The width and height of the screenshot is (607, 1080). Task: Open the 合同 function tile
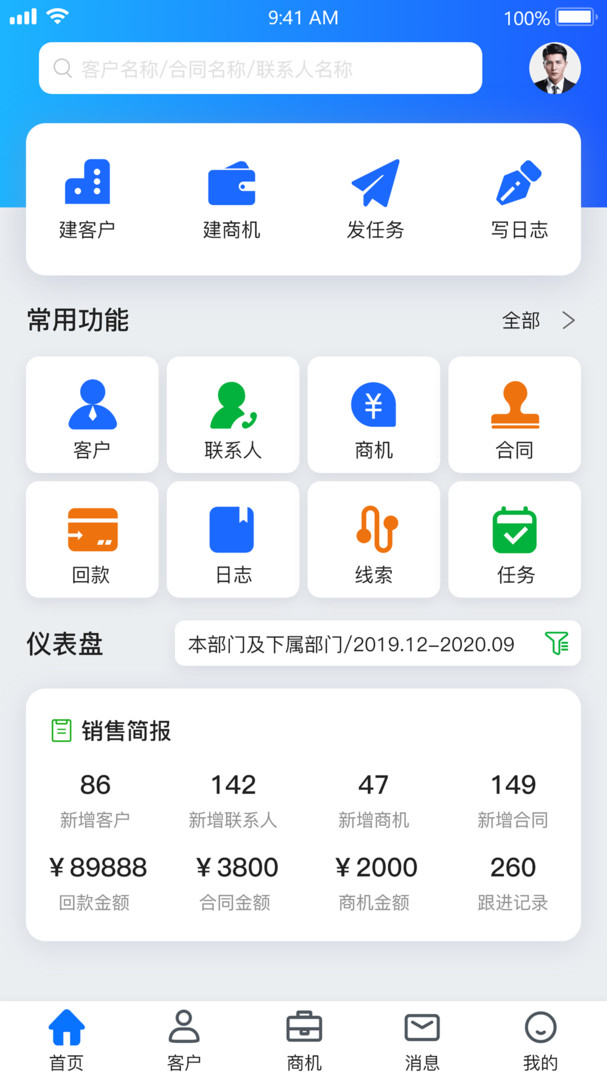click(x=515, y=415)
